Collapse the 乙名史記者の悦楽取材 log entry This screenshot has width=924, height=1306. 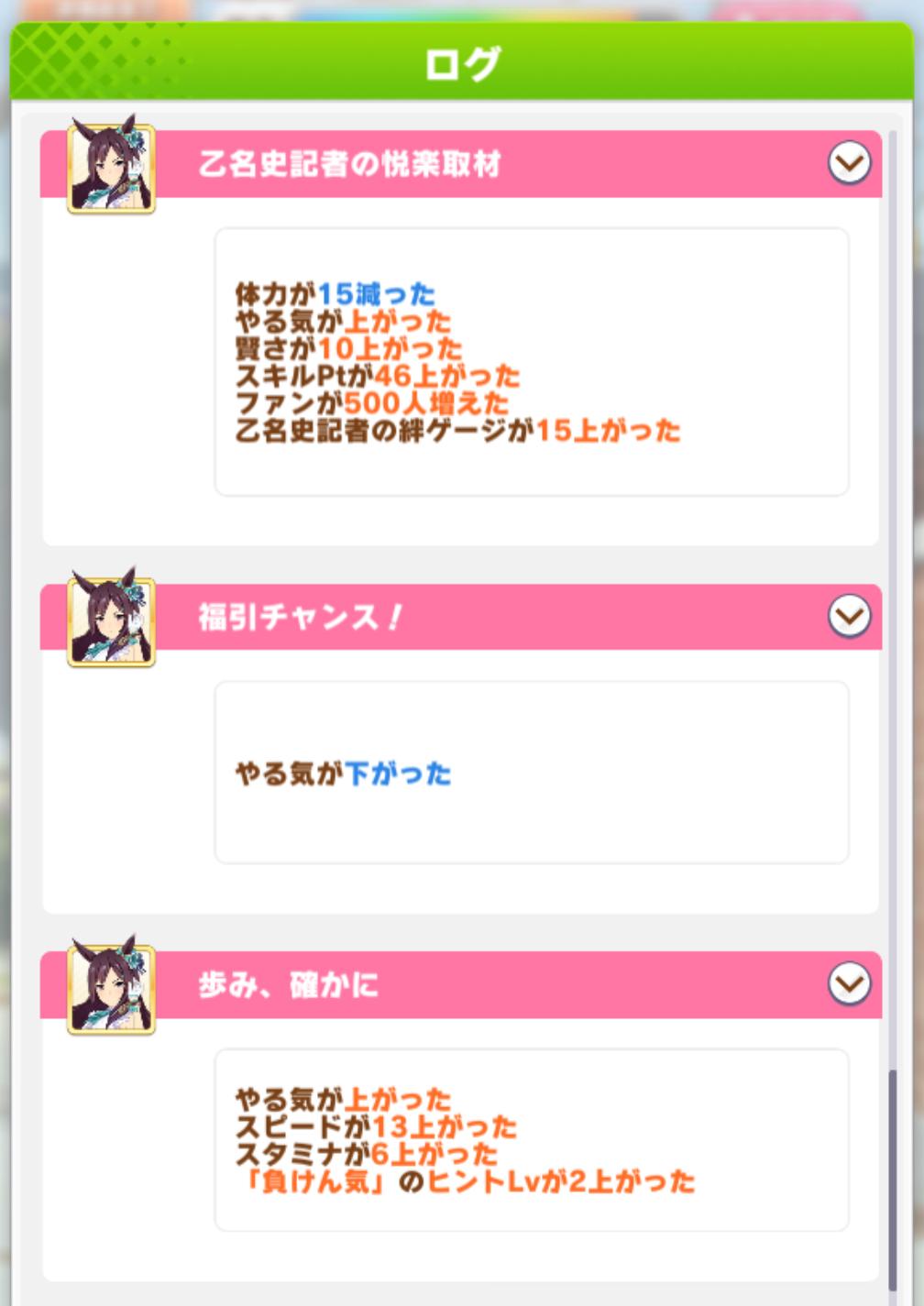[849, 163]
